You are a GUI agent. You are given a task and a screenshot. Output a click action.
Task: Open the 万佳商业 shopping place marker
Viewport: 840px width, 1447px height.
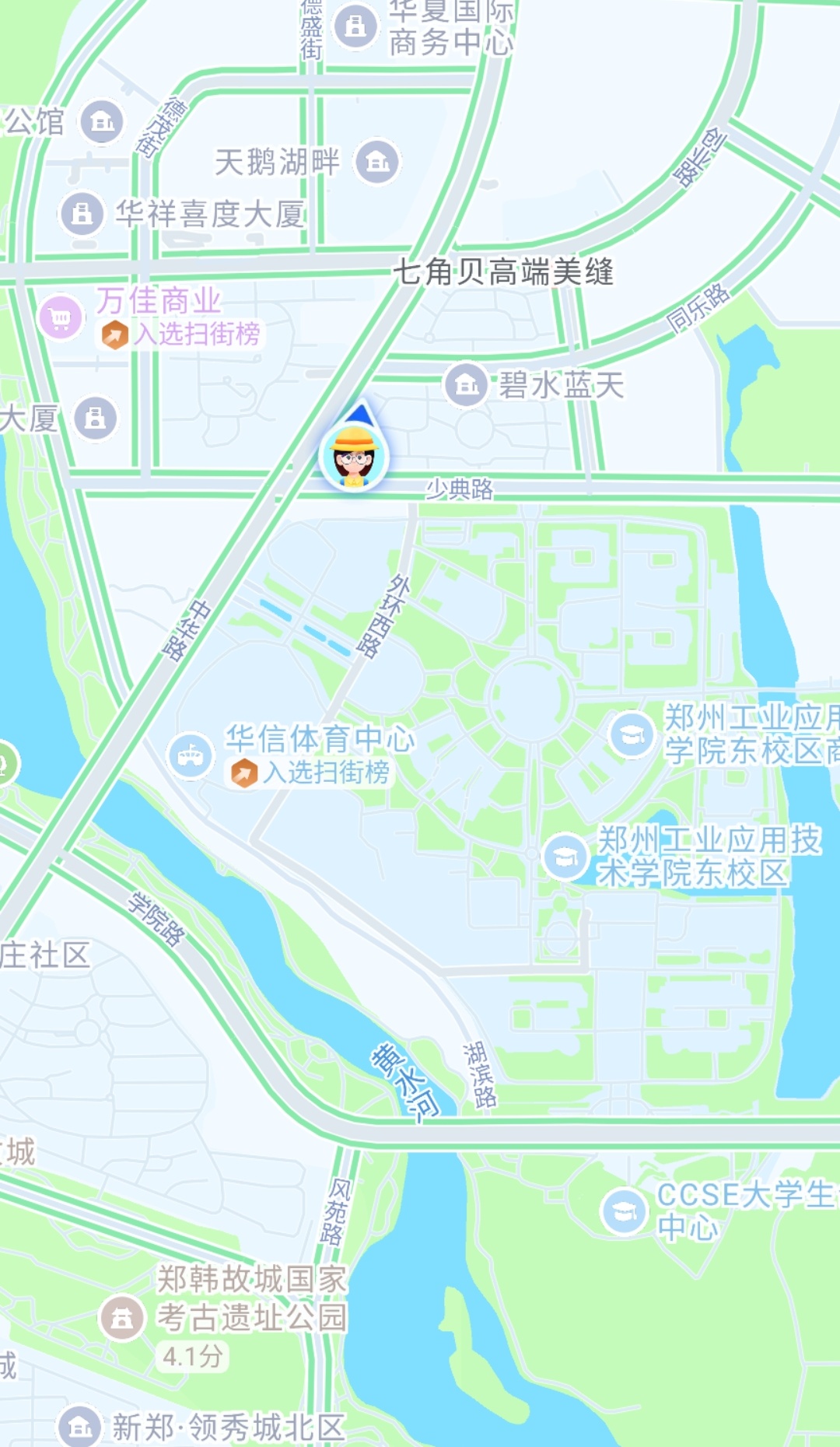point(61,317)
